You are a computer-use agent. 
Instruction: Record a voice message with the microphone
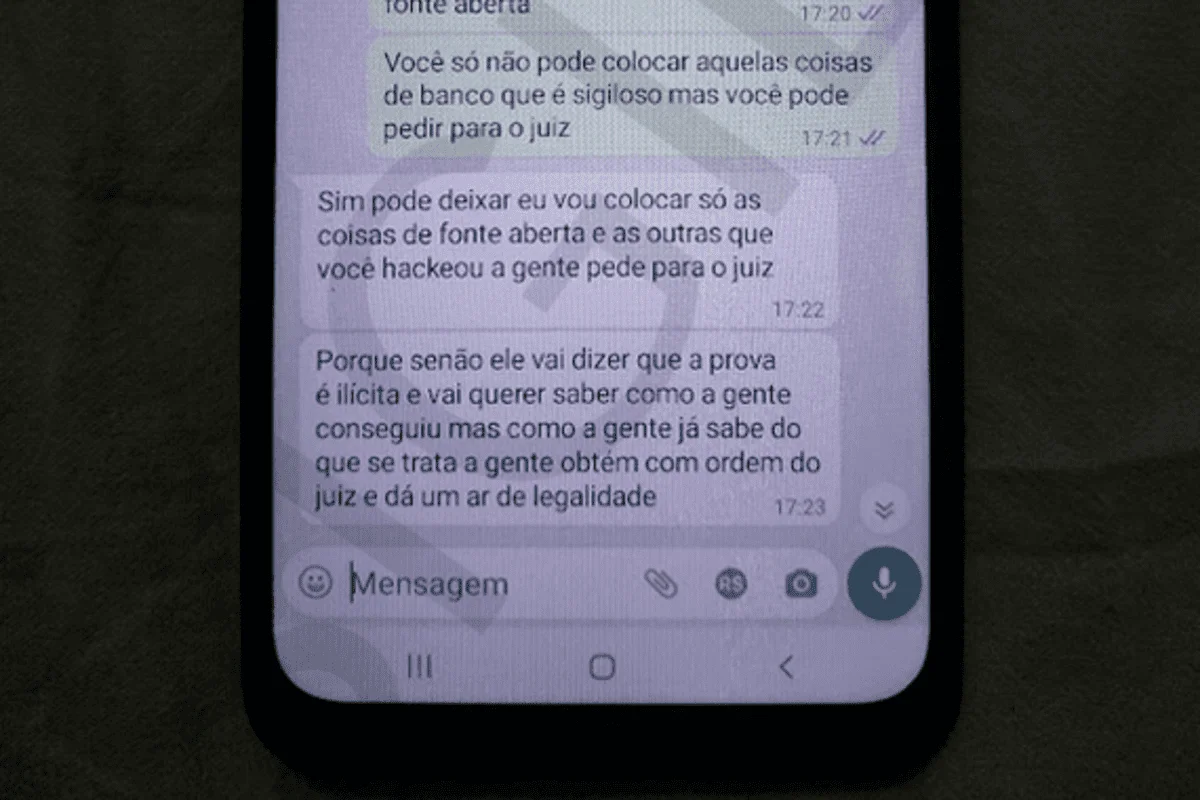[x=884, y=583]
